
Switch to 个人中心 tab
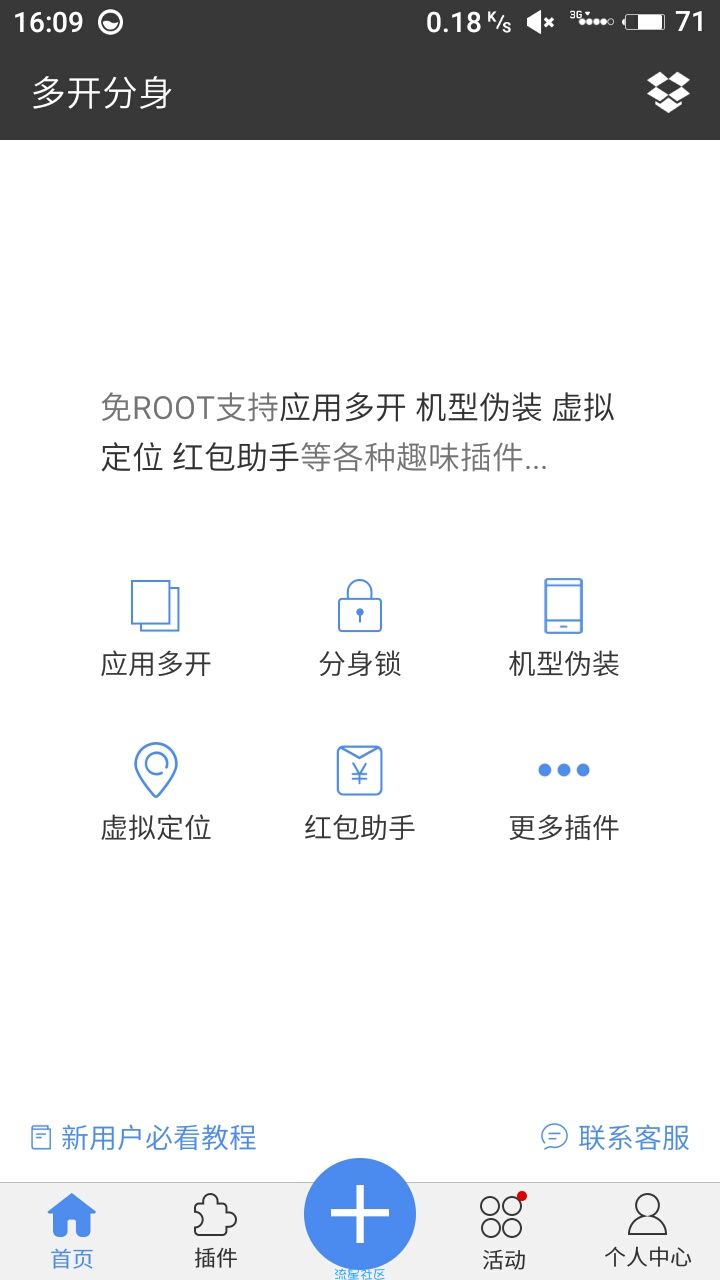coord(647,1232)
